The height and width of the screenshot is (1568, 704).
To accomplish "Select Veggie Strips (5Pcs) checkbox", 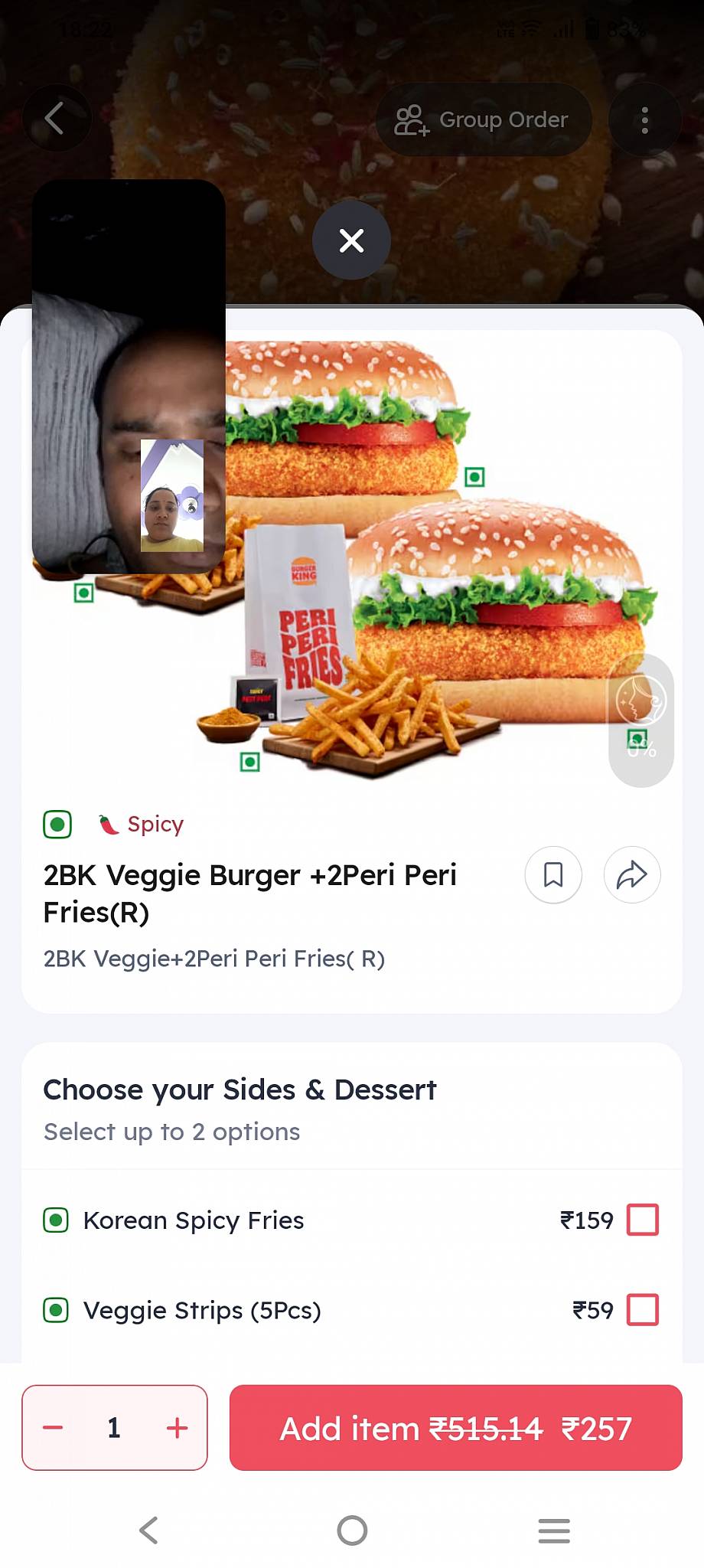I will pos(644,1310).
